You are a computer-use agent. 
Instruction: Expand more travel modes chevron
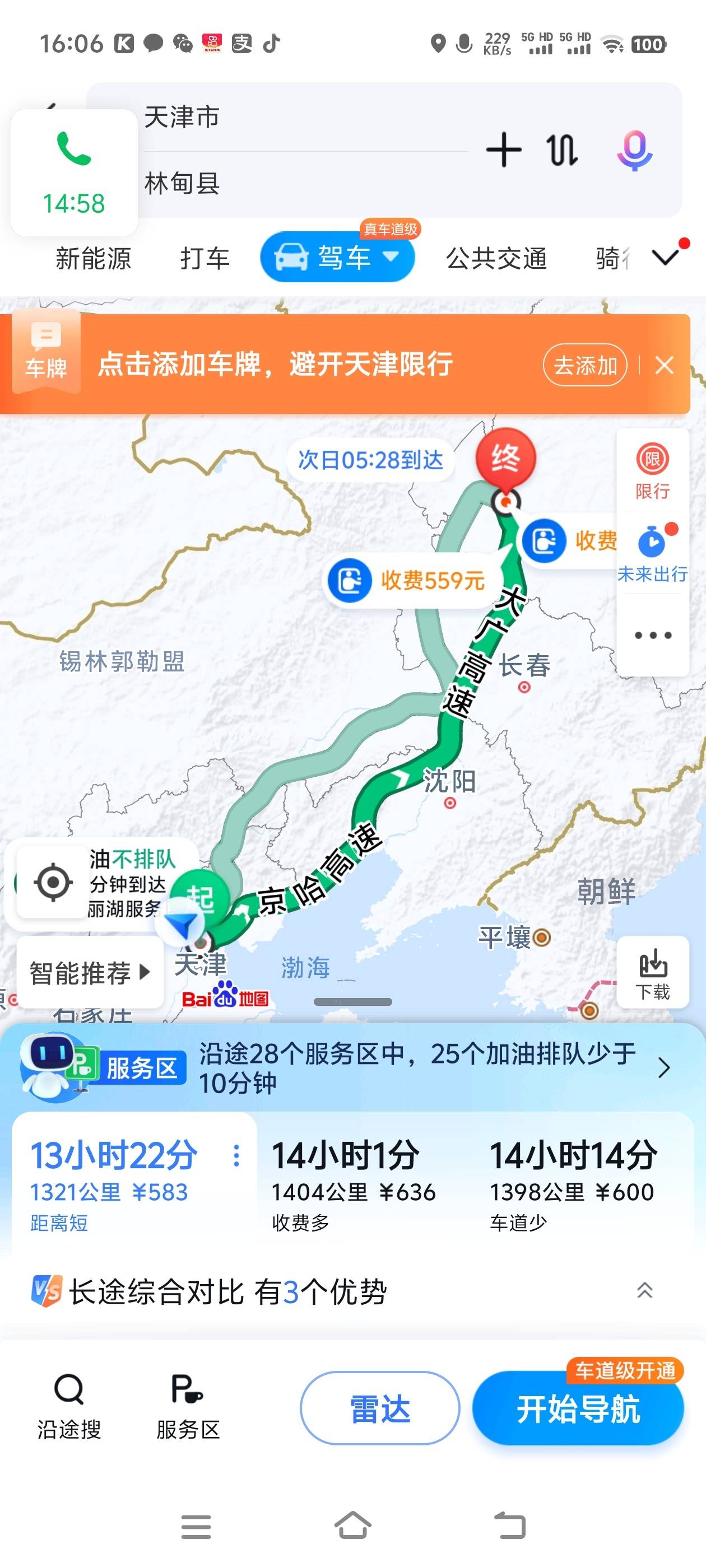pyautogui.click(x=665, y=257)
